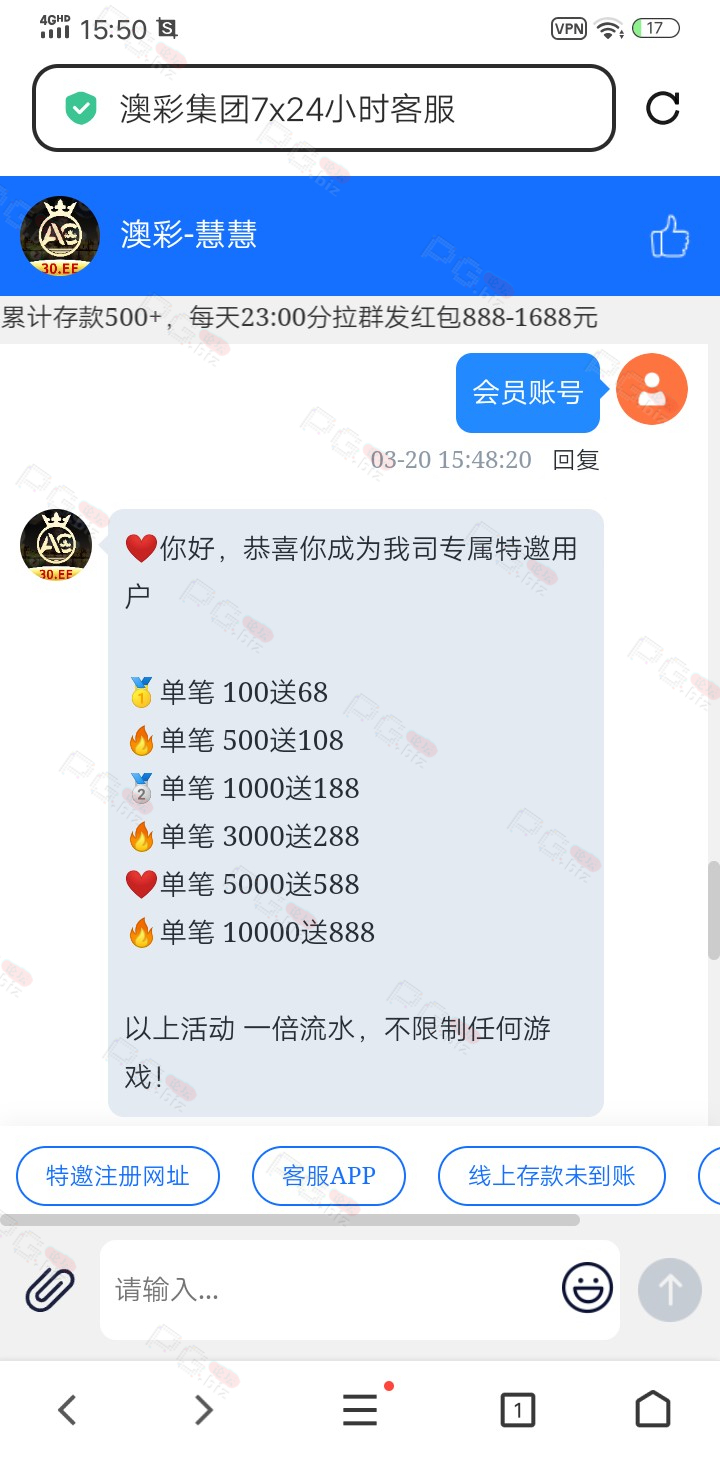This screenshot has width=720, height=1460.
Task: Select the 特邀注册网址 quick reply chip
Action: coord(118,1176)
